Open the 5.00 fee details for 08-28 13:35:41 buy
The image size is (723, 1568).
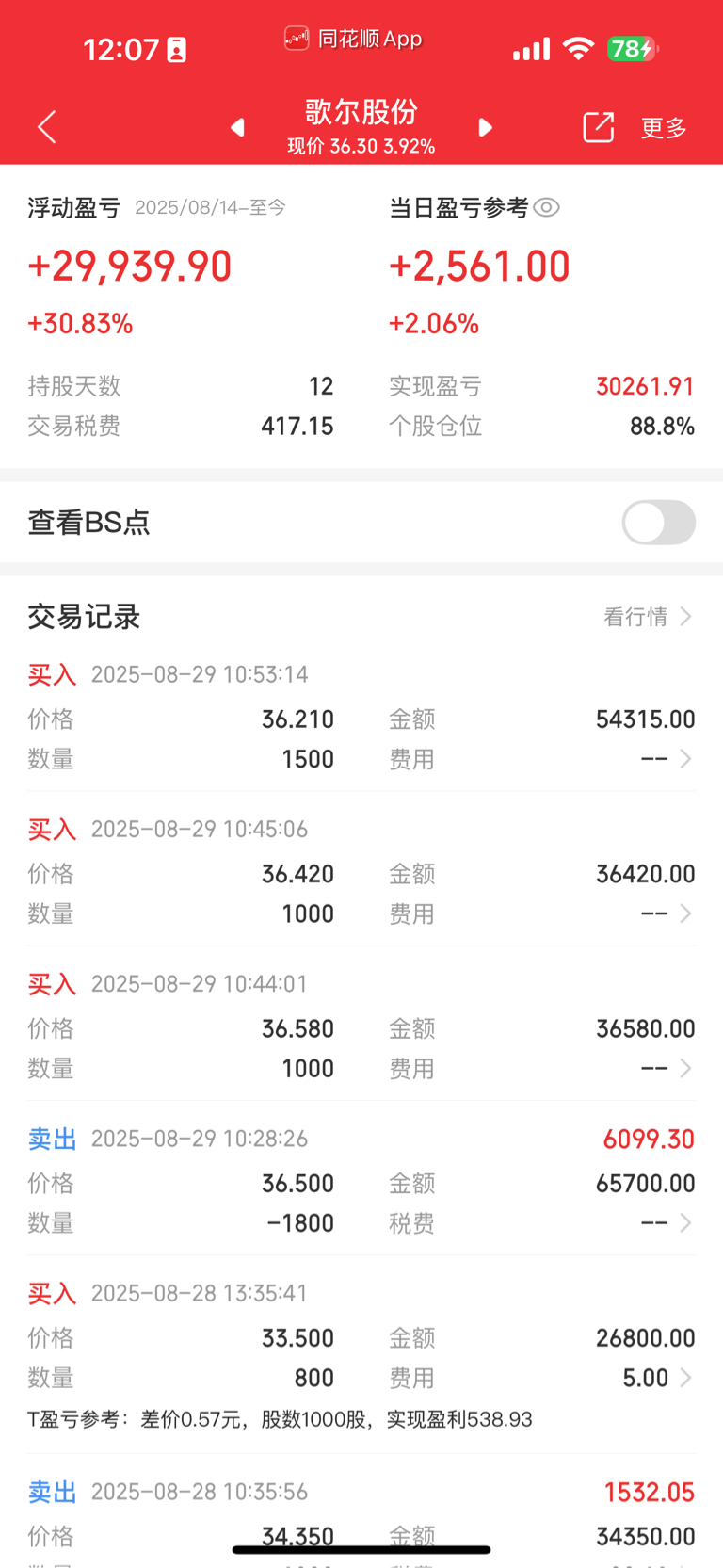(x=658, y=1378)
